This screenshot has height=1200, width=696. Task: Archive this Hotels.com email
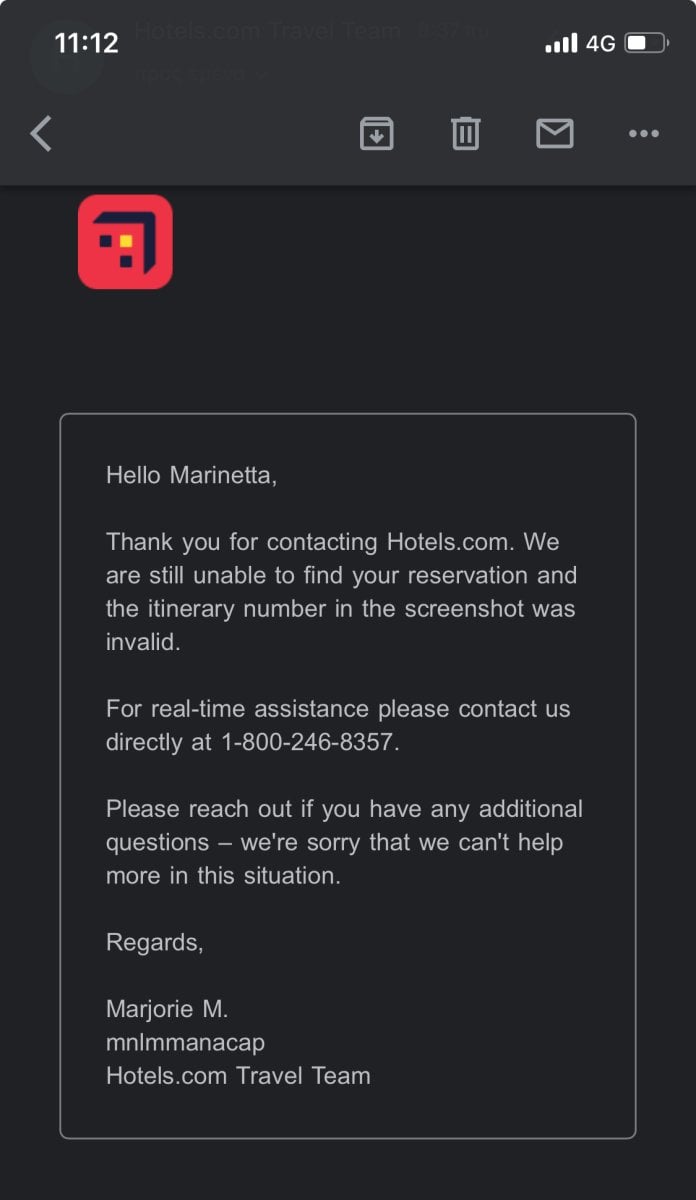(x=376, y=133)
